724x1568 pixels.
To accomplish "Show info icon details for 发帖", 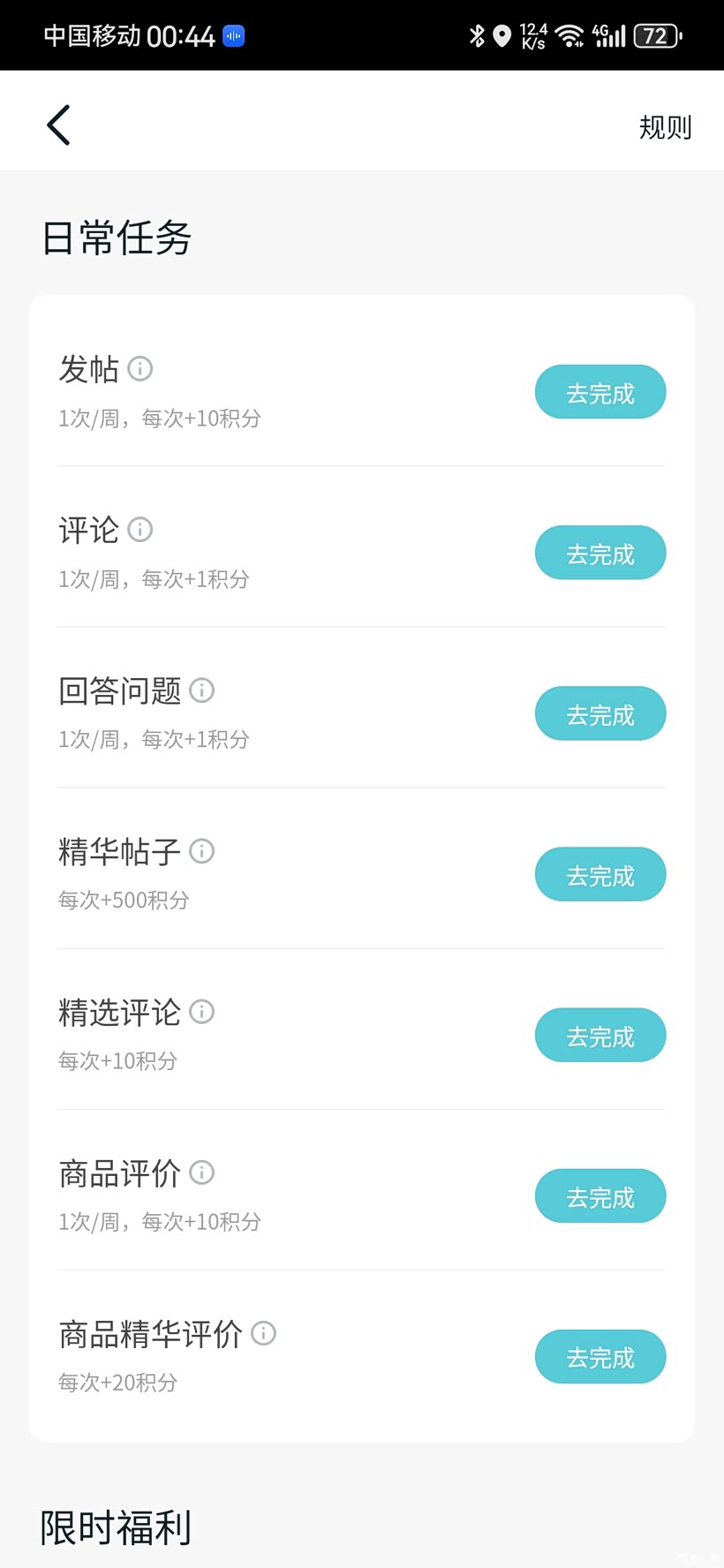I will coord(140,368).
